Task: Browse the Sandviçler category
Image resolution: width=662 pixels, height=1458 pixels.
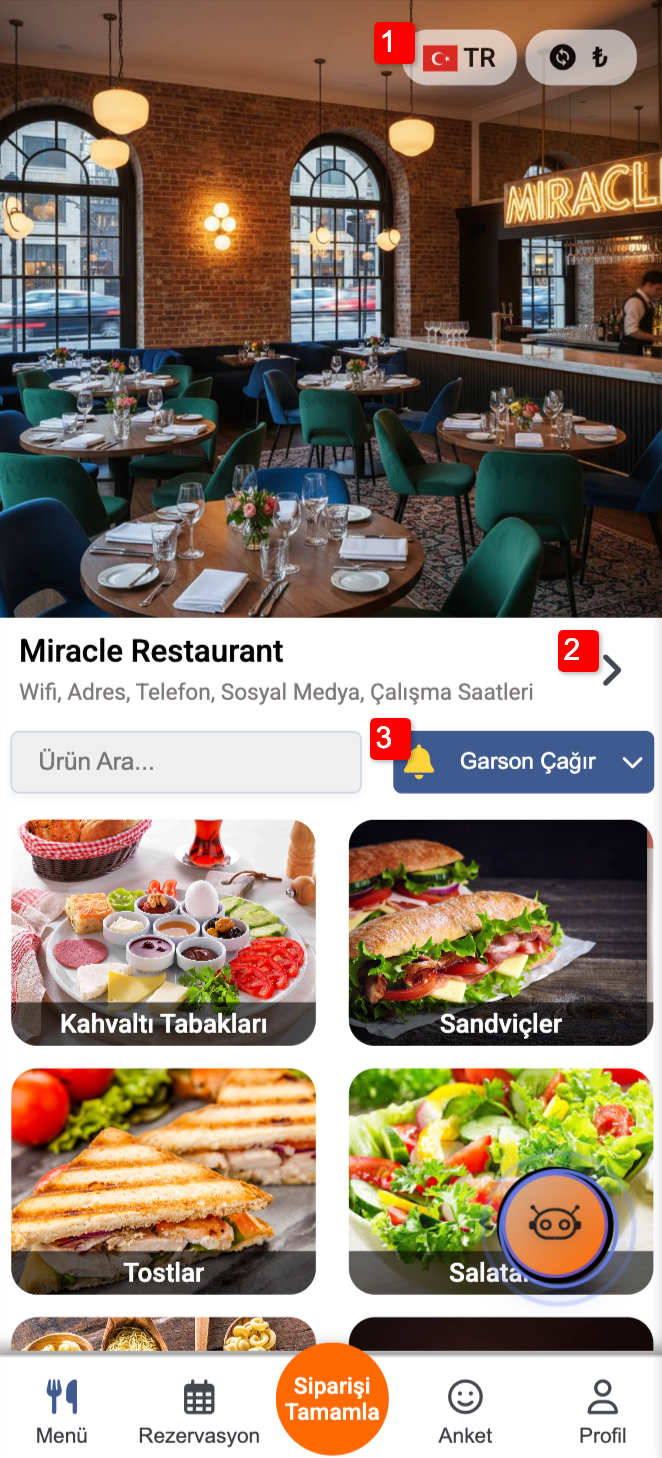Action: coord(500,932)
